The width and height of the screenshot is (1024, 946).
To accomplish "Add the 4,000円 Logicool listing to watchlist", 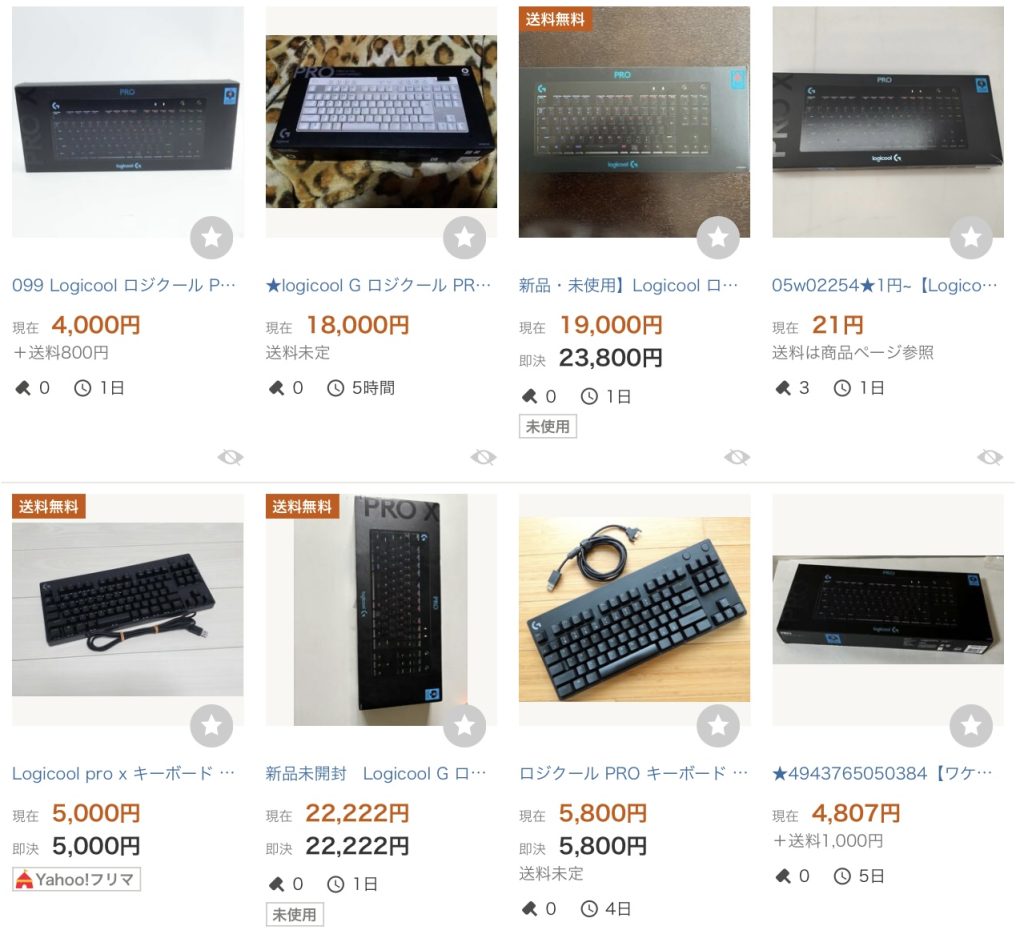I will point(211,238).
